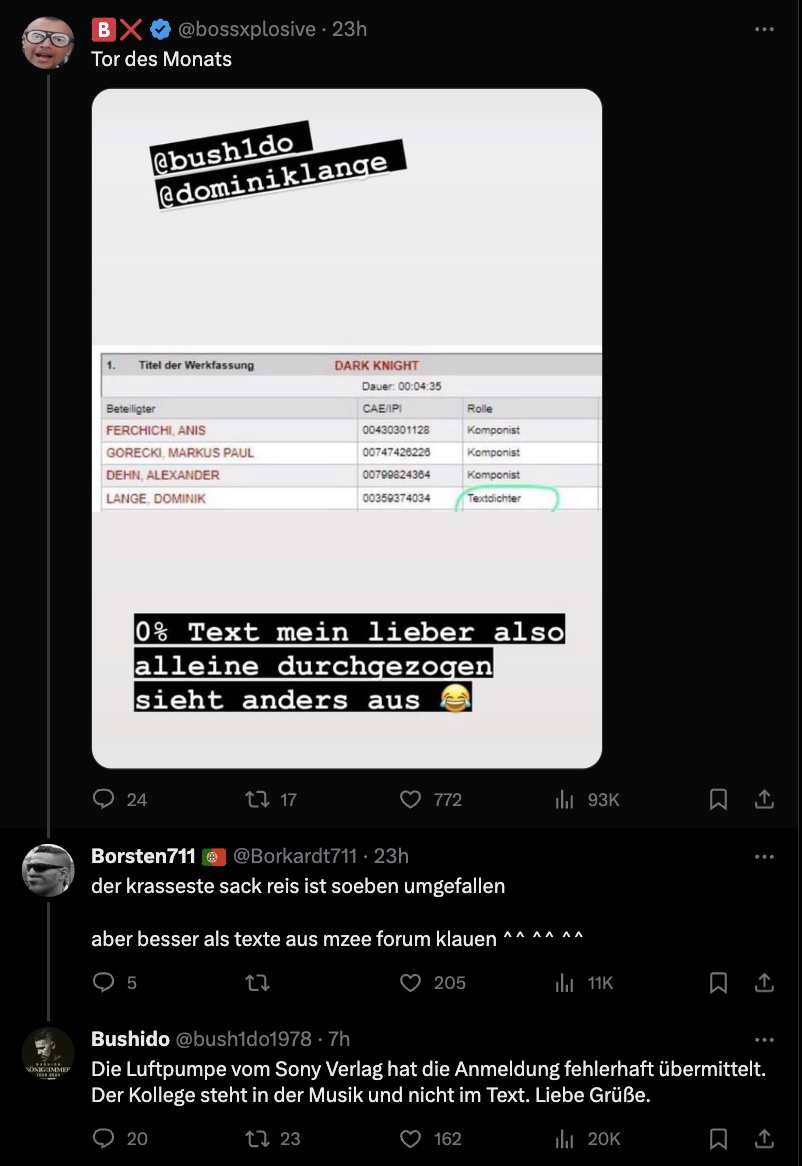The height and width of the screenshot is (1166, 802).
Task: Bookmark bossxplosive's post
Action: (718, 799)
